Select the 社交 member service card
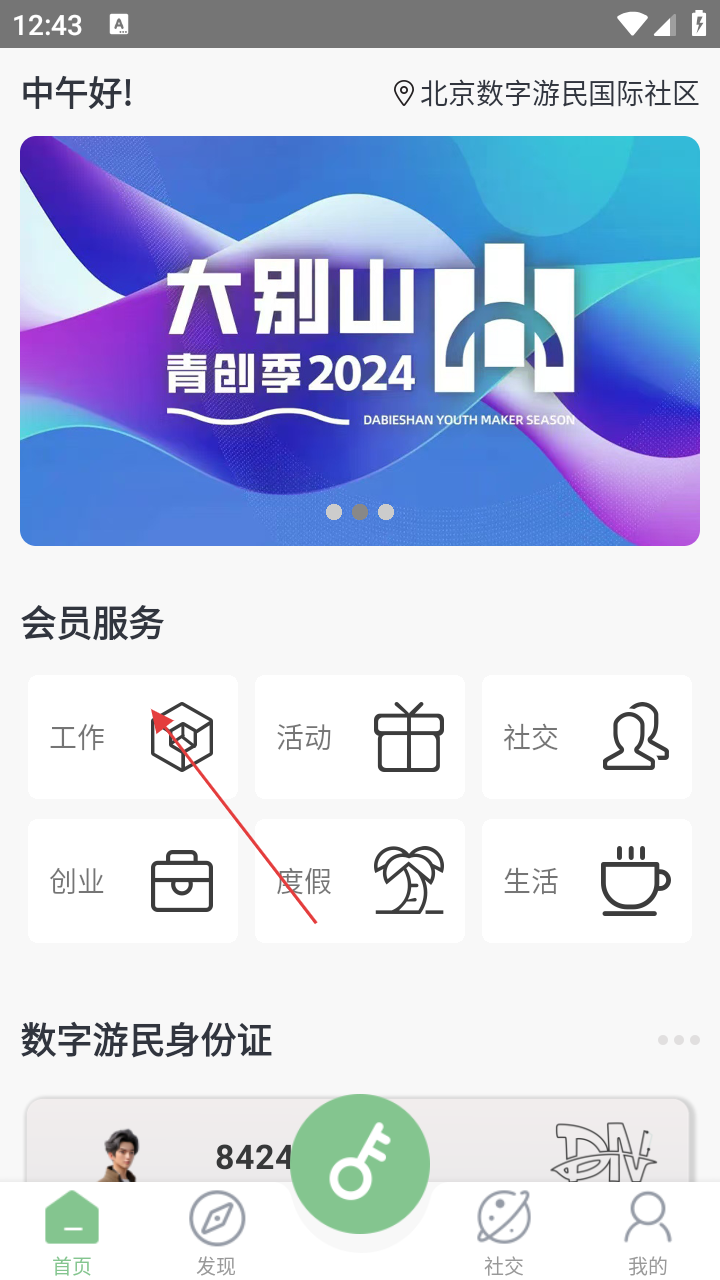Viewport: 720px width, 1280px height. (x=587, y=737)
